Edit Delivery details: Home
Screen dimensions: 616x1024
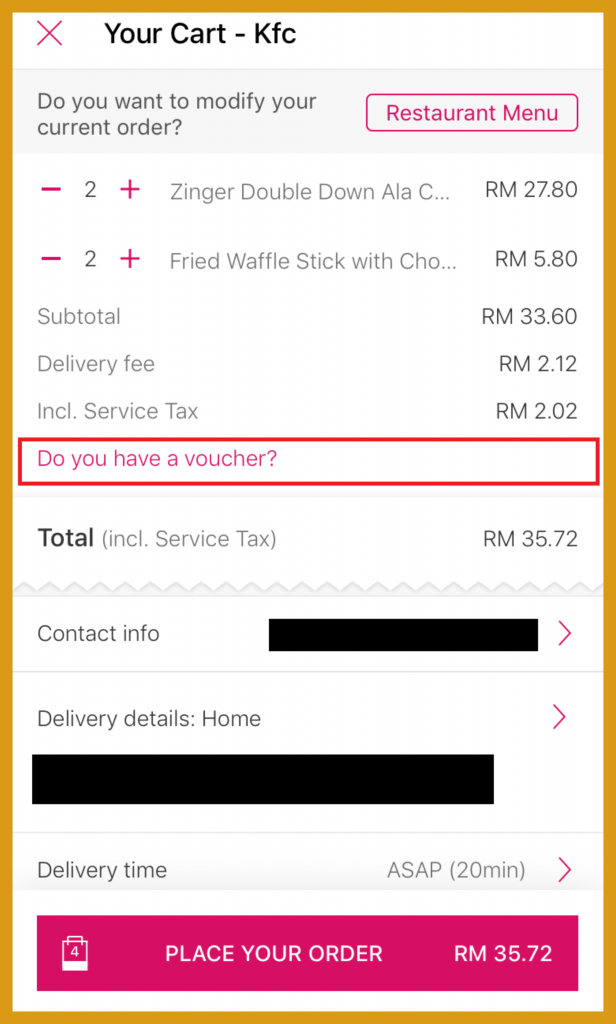click(x=308, y=752)
